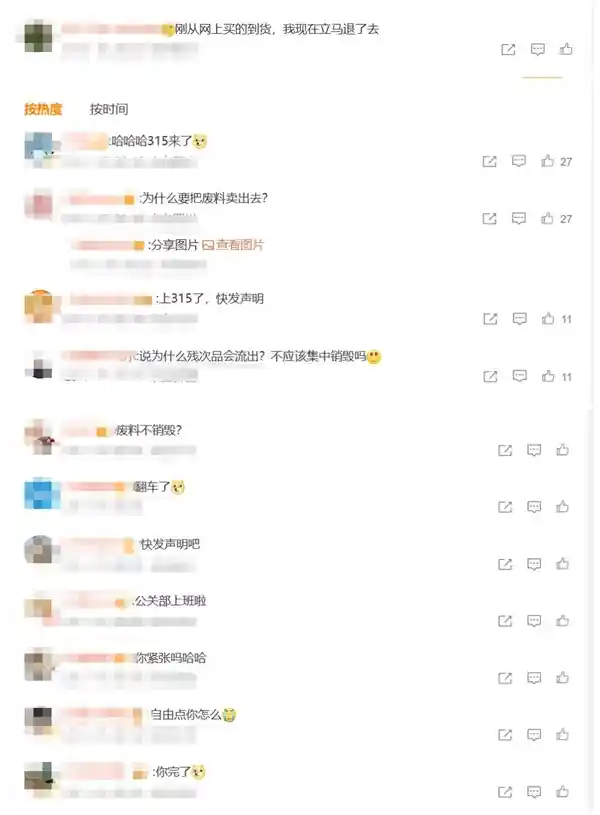Like the comment 哈哈哈315来了
The image size is (600, 815).
(547, 161)
